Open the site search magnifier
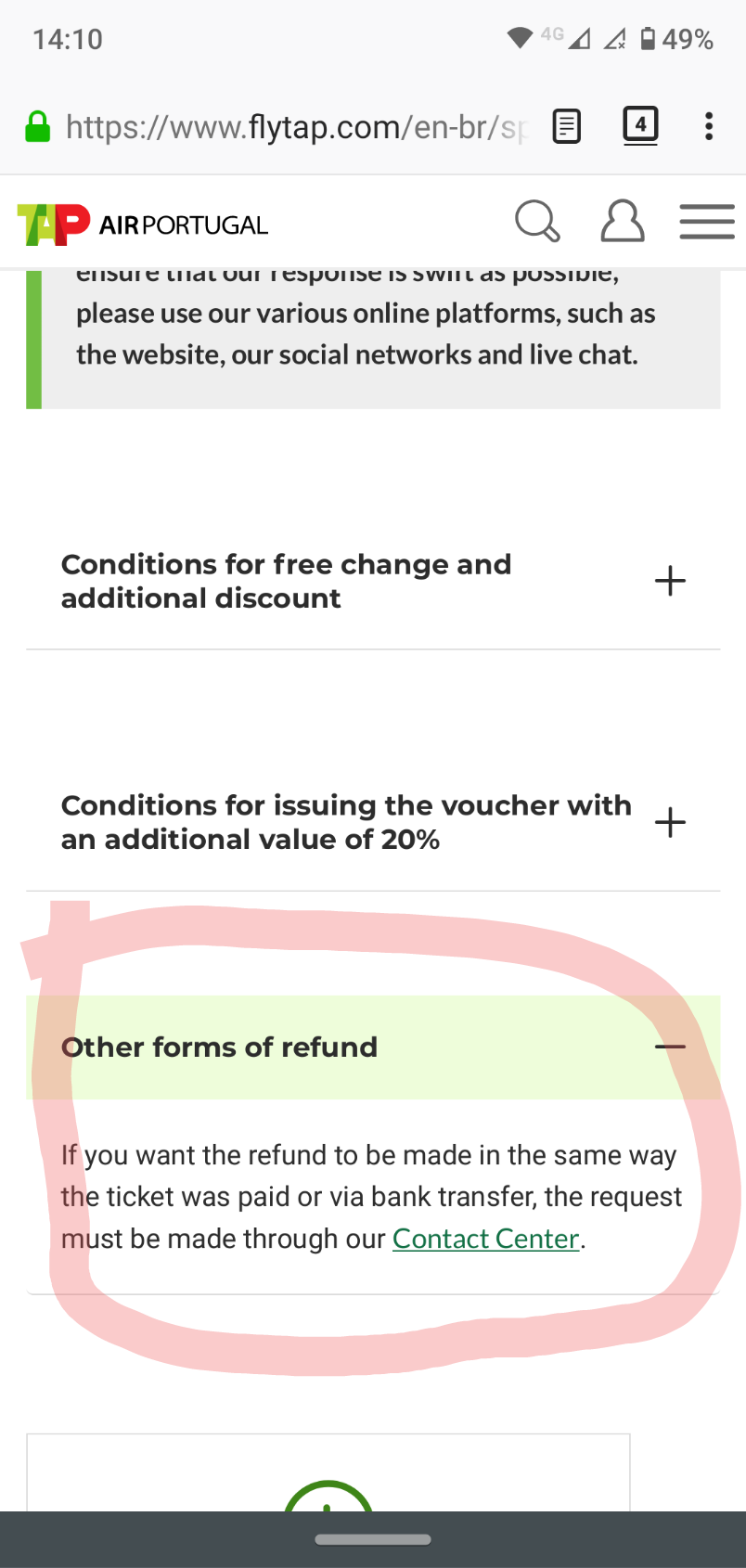 (x=537, y=222)
